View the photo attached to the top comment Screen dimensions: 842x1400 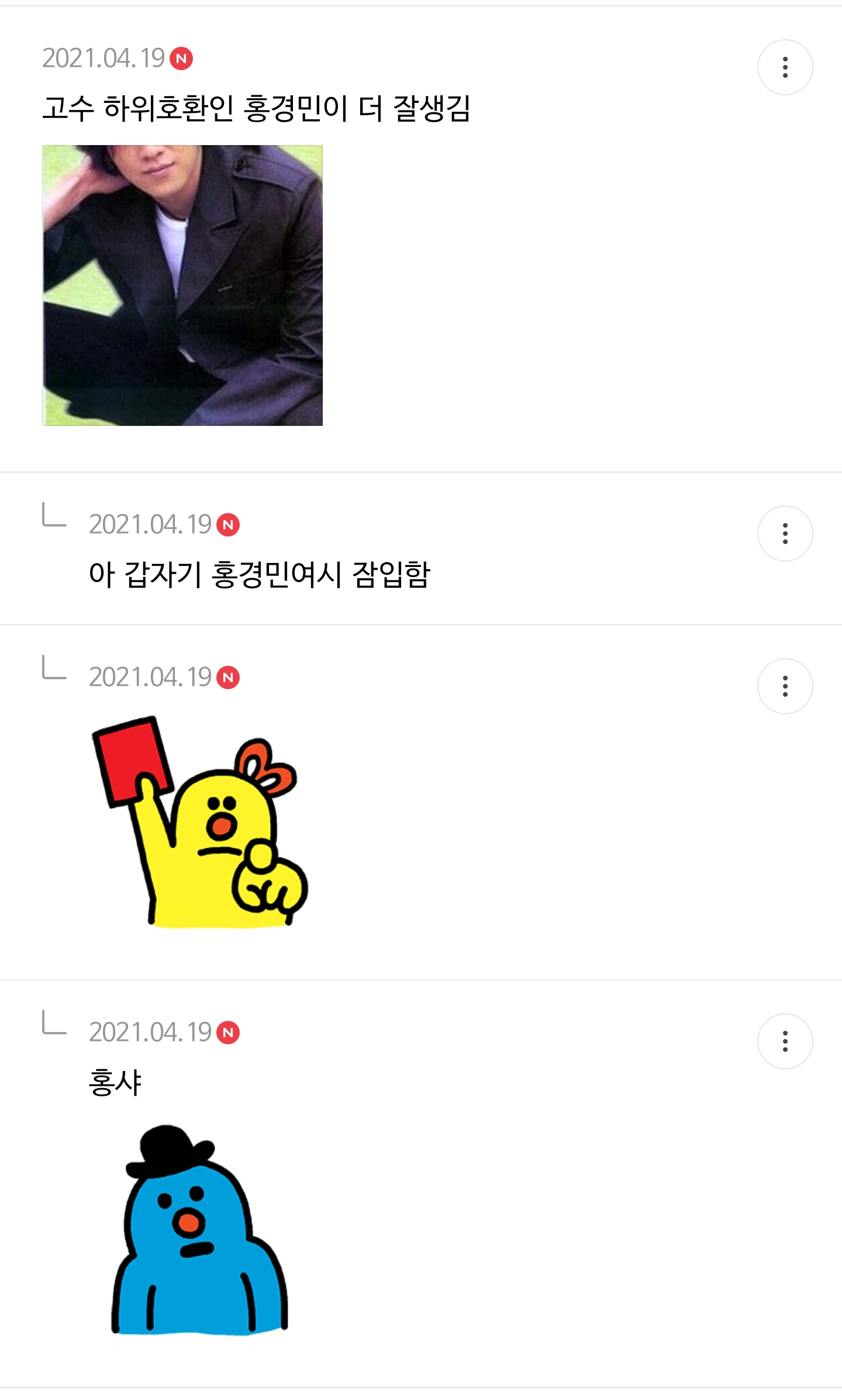pos(182,285)
